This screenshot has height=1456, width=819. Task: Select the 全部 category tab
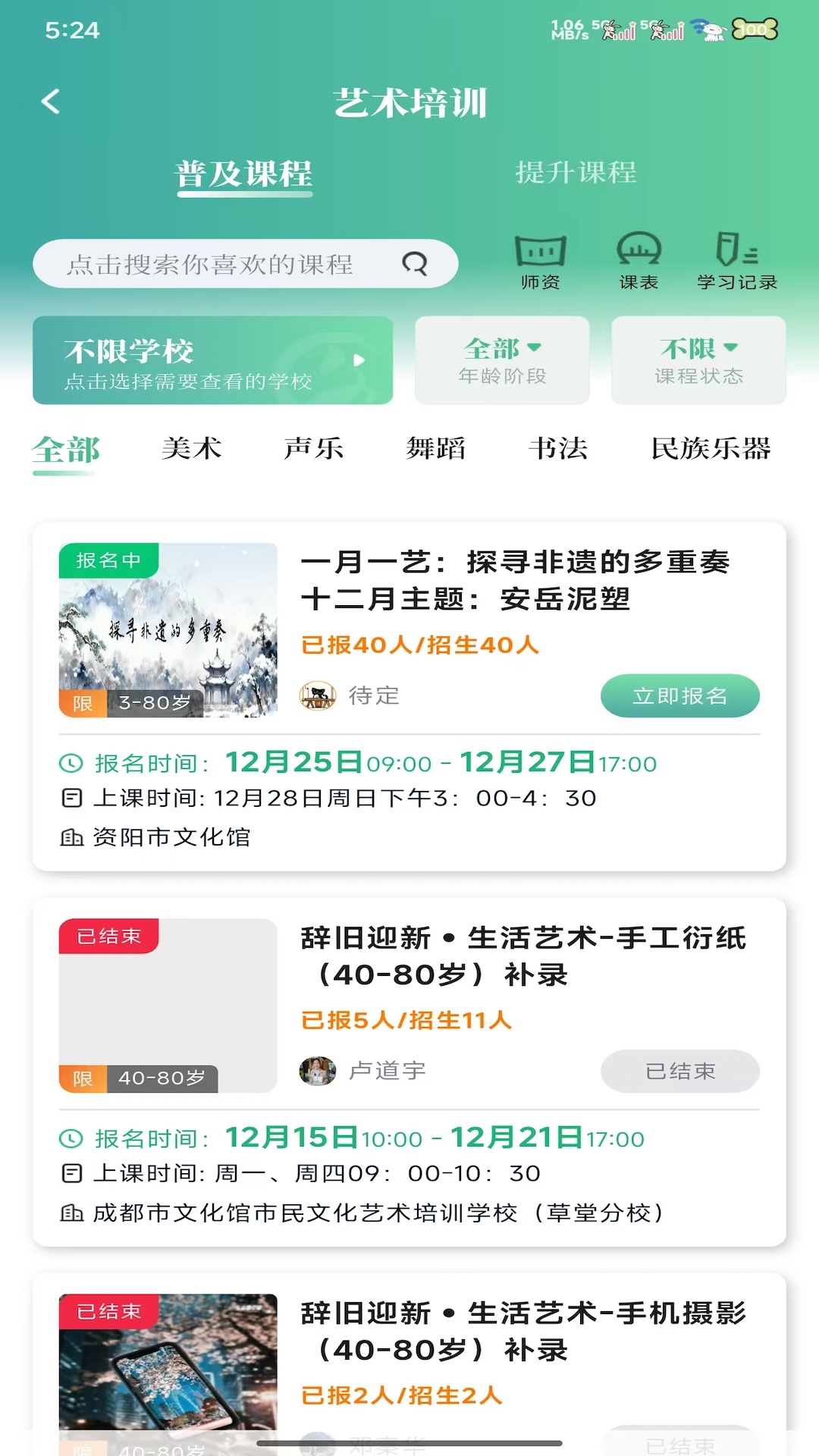(65, 450)
